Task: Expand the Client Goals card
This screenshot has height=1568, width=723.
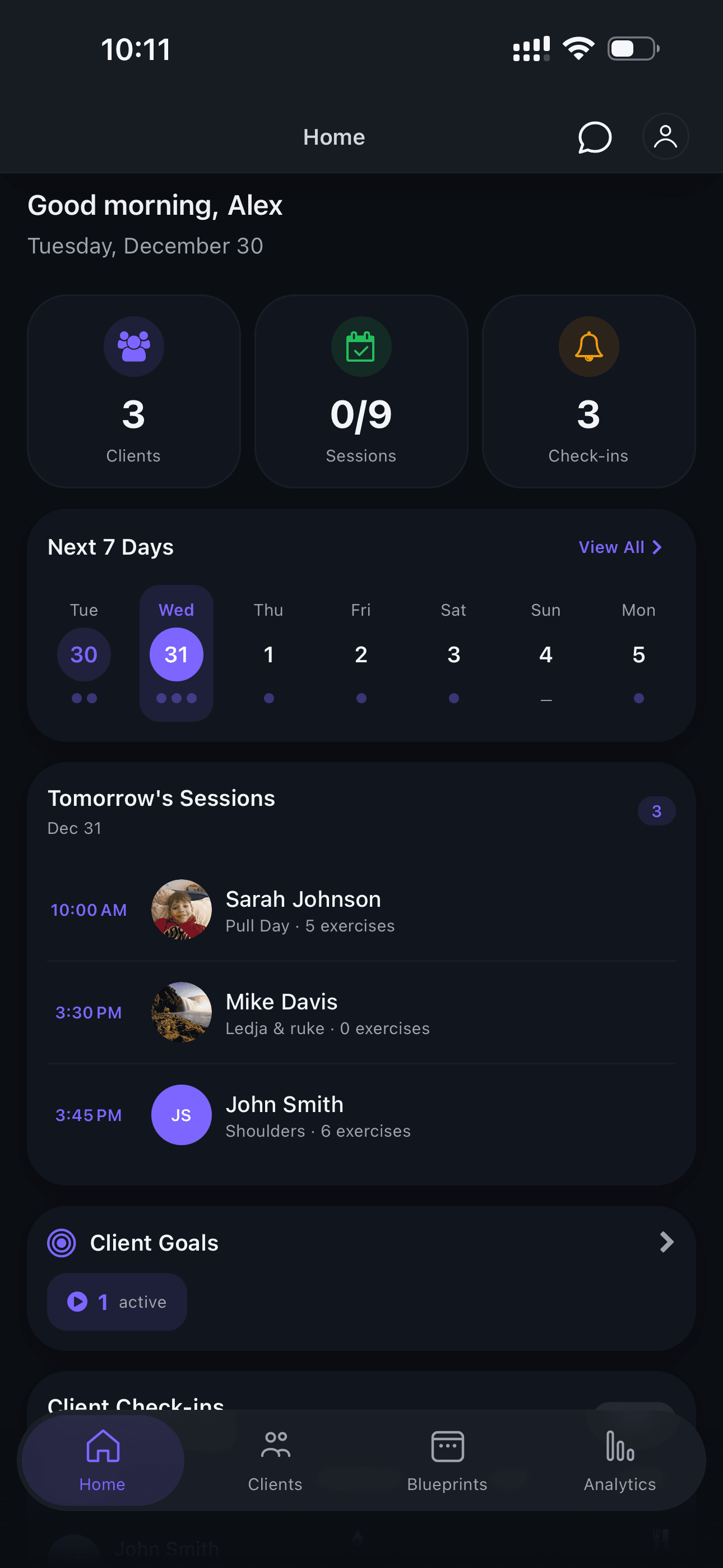Action: (666, 1242)
